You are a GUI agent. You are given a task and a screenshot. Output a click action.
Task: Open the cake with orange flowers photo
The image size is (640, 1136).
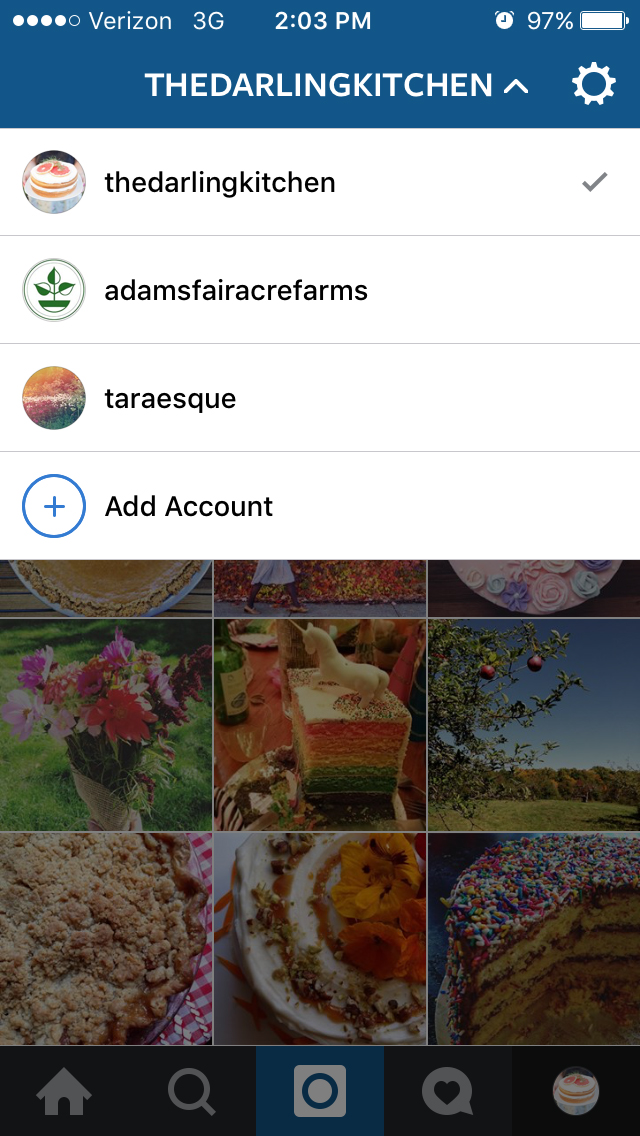point(320,939)
